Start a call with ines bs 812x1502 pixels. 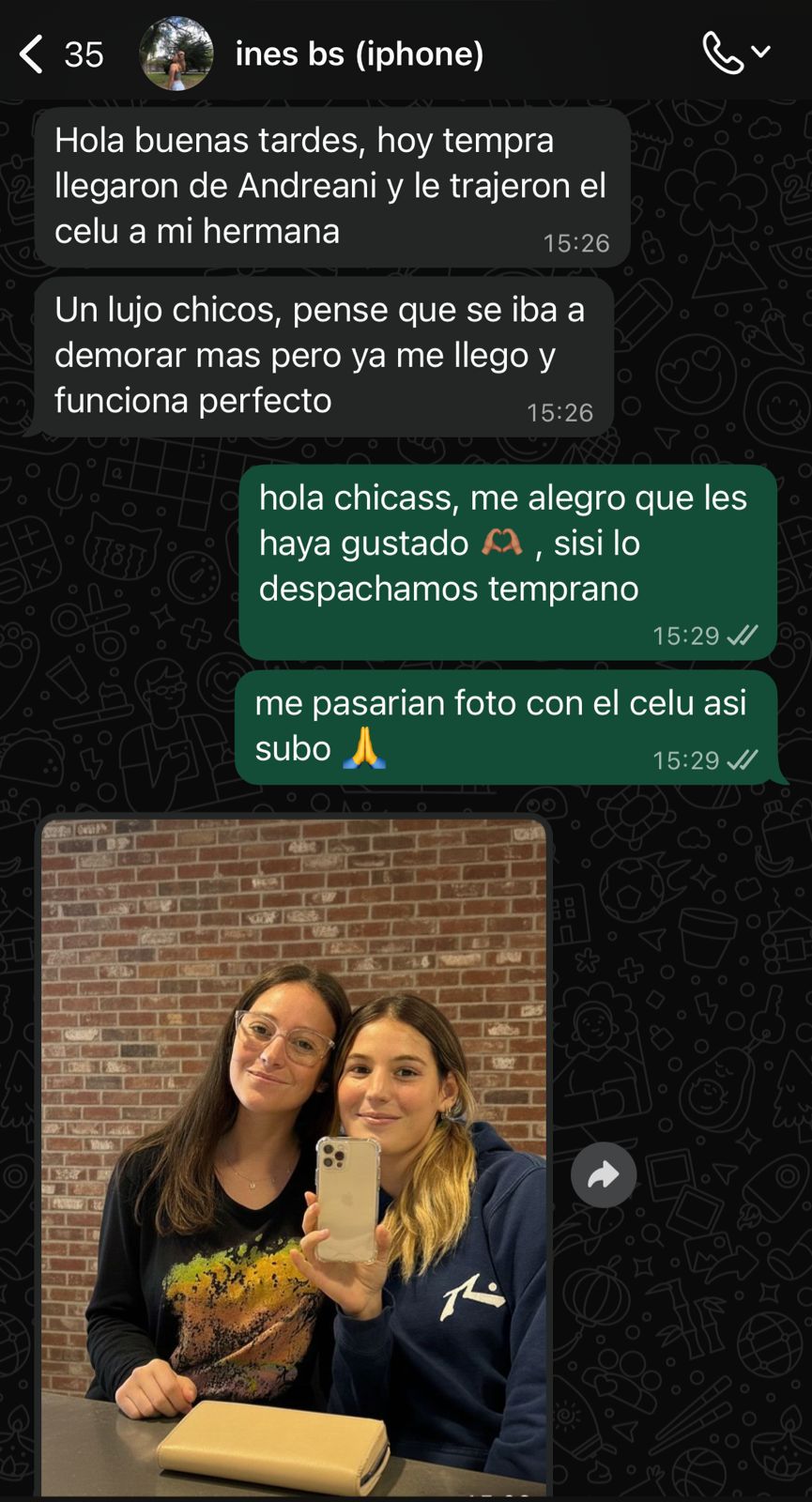724,54
